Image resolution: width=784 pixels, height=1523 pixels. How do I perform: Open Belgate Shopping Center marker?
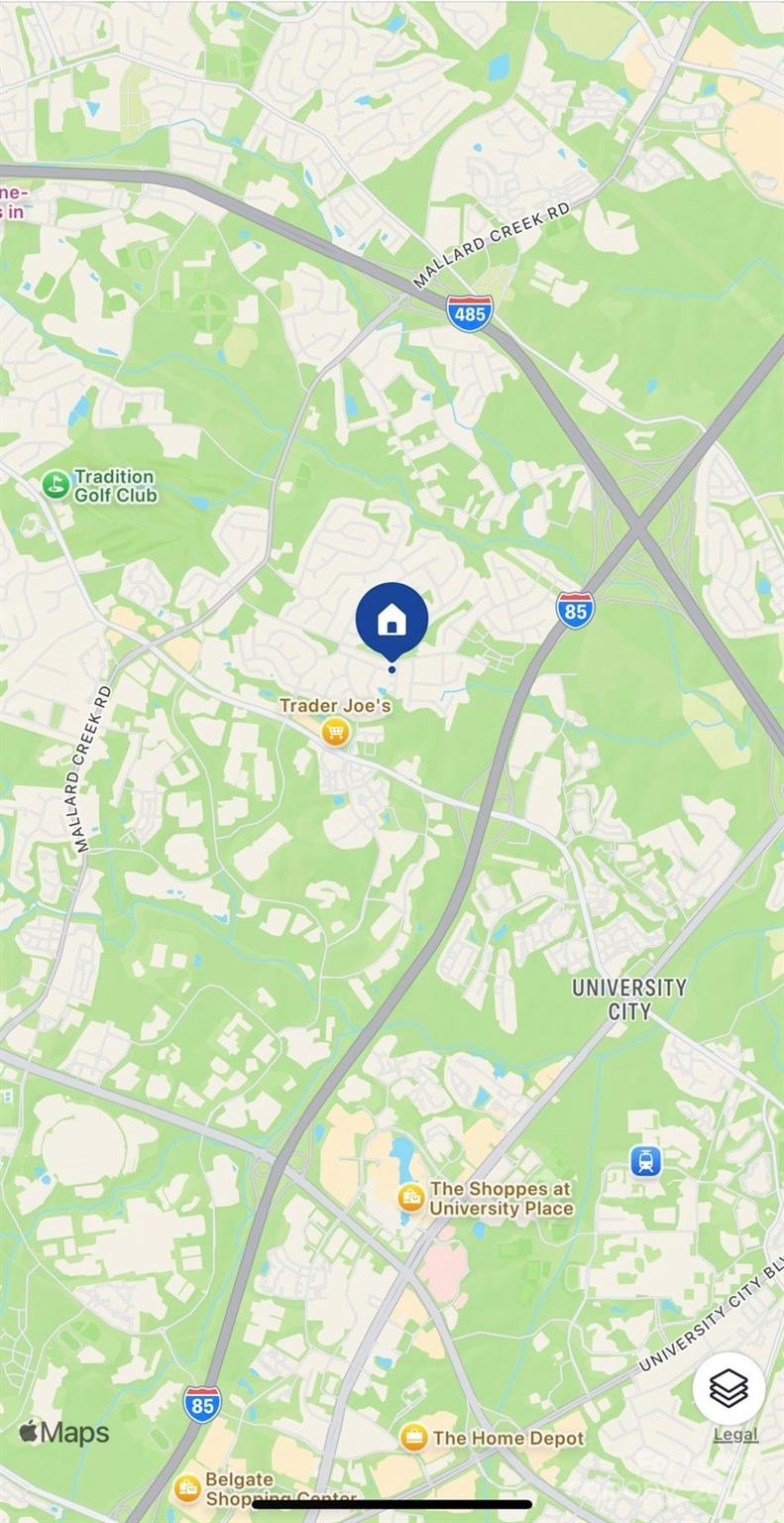pyautogui.click(x=187, y=1487)
